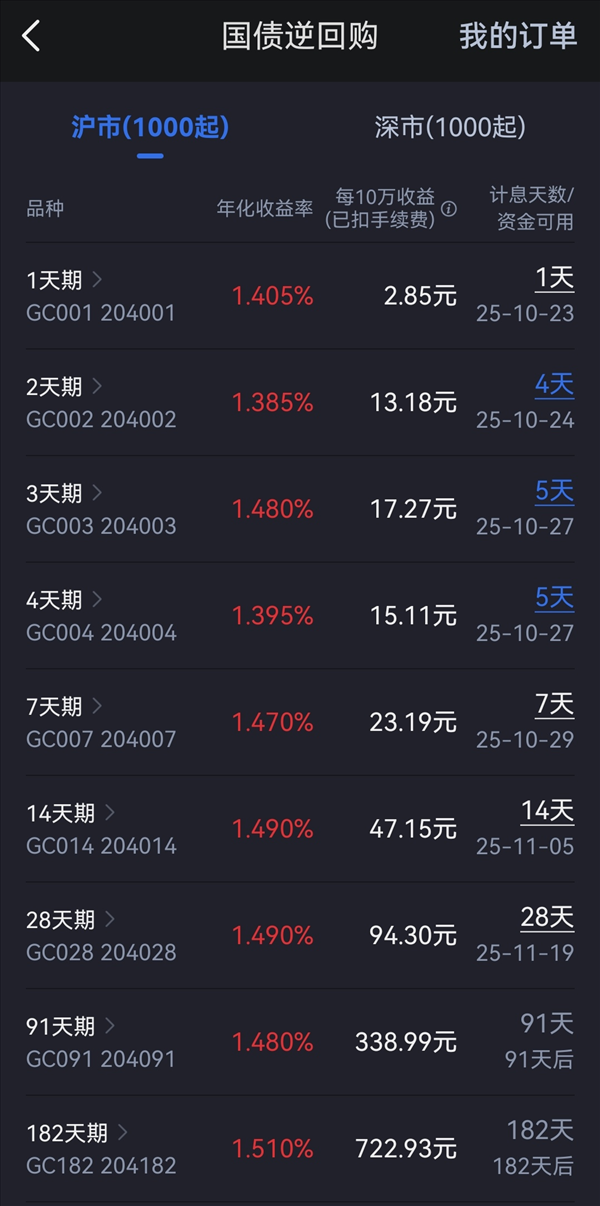Open the 182天期 GC182 row
The image size is (600, 1206).
[100, 1149]
